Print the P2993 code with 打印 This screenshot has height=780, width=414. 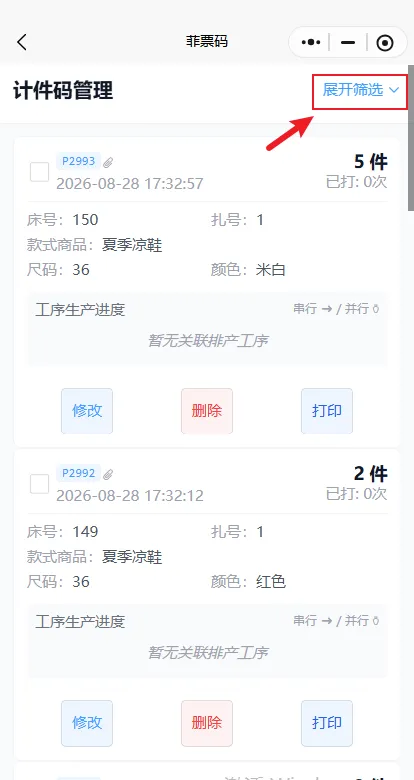click(327, 411)
